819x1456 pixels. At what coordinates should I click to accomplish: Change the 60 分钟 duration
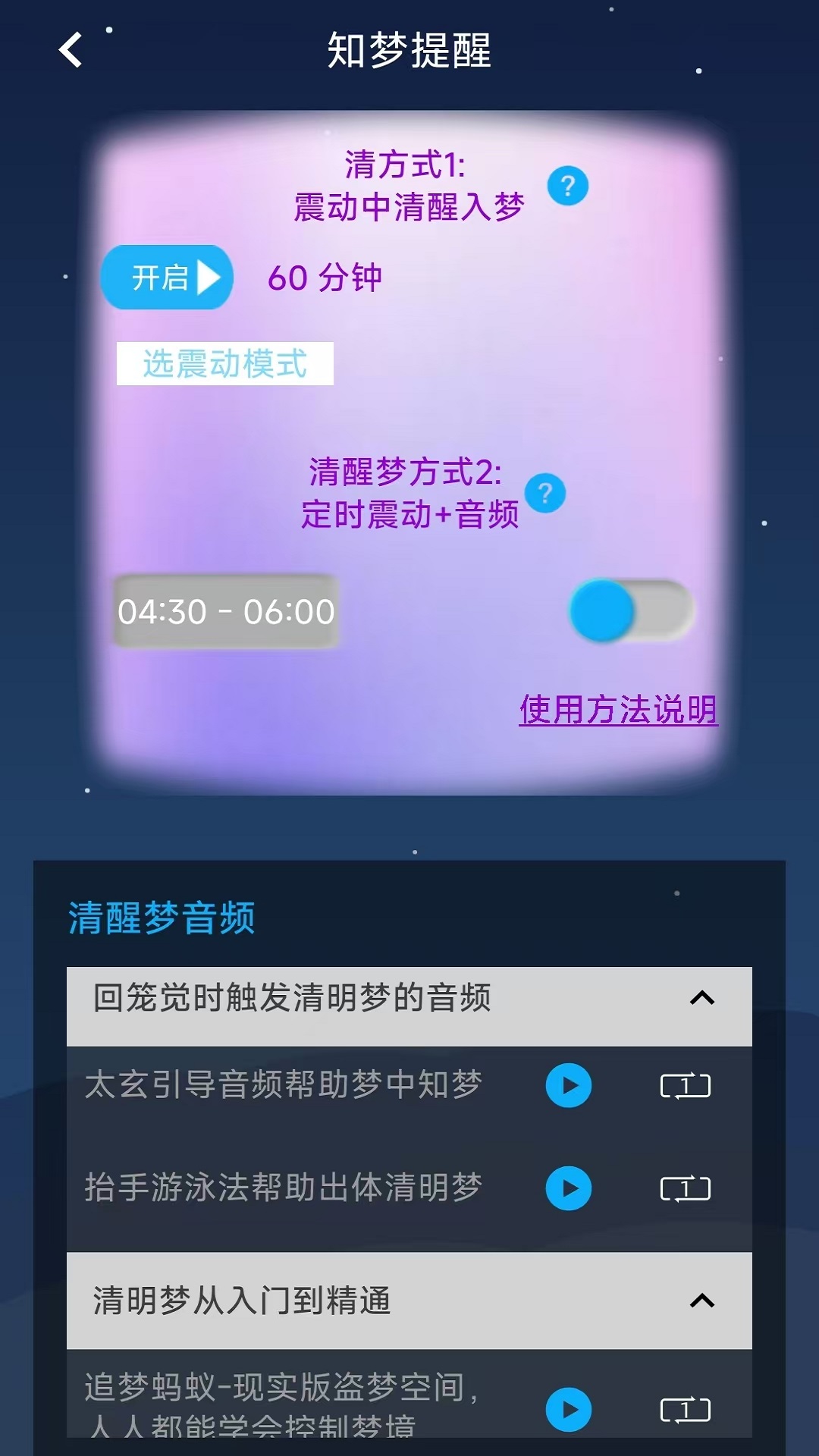[325, 278]
